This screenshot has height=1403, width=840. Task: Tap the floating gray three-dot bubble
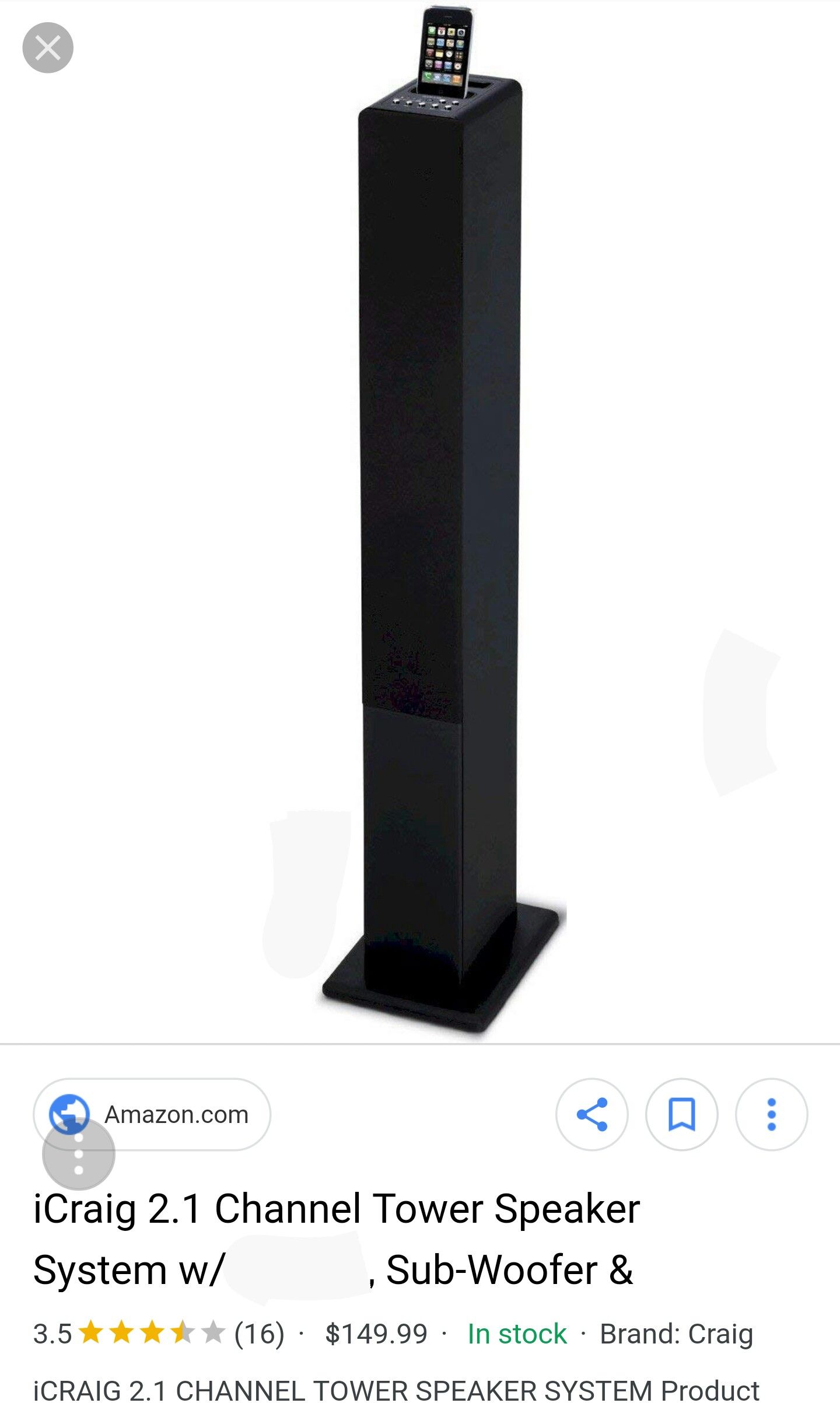click(x=79, y=1154)
